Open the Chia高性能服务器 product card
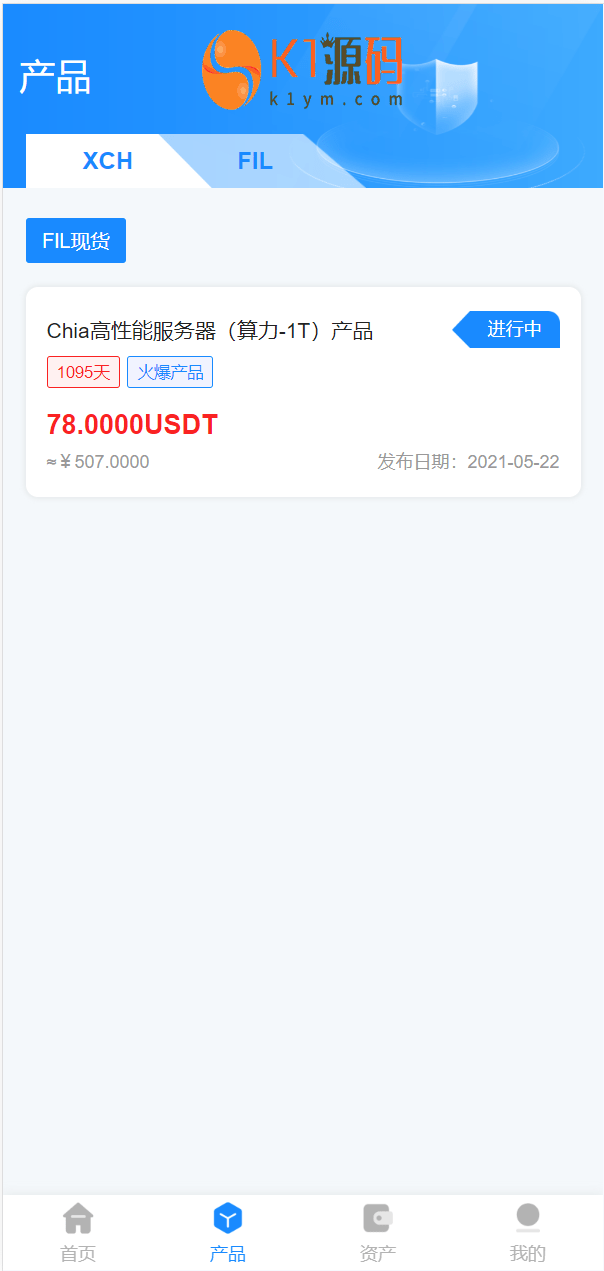Screen dimensions: 604x1271 [x=303, y=392]
